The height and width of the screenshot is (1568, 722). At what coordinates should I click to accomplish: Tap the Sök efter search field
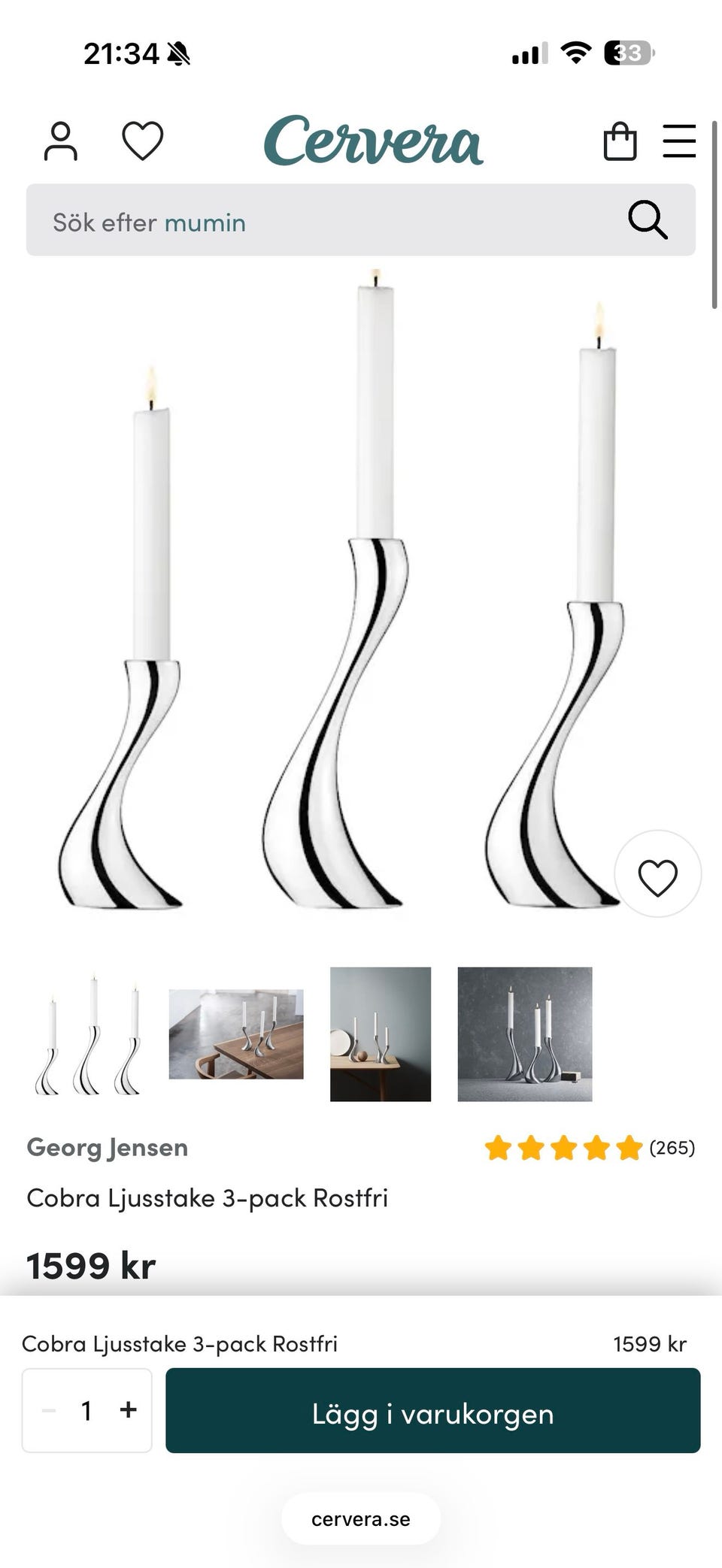coord(361,220)
